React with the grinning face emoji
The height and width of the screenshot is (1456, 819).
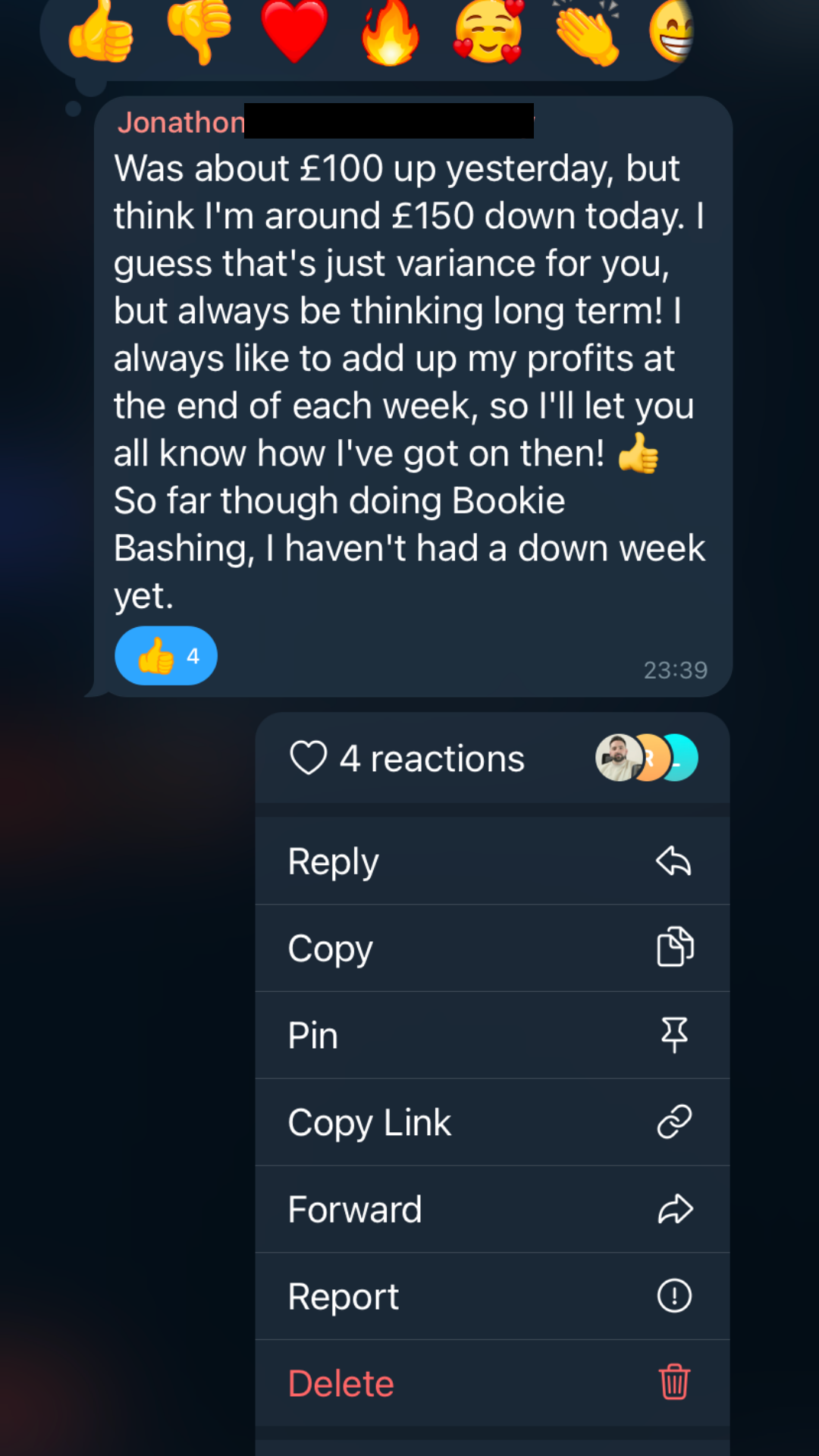coord(672,33)
